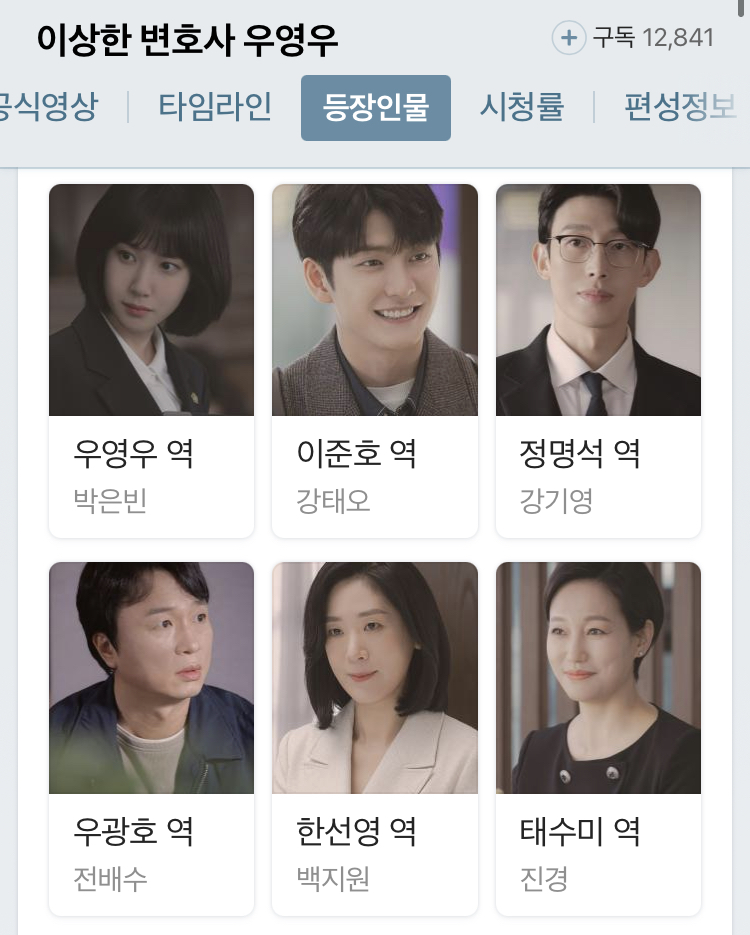750x935 pixels.
Task: Open the 우영우 역 박은빈 card
Action: tap(151, 360)
